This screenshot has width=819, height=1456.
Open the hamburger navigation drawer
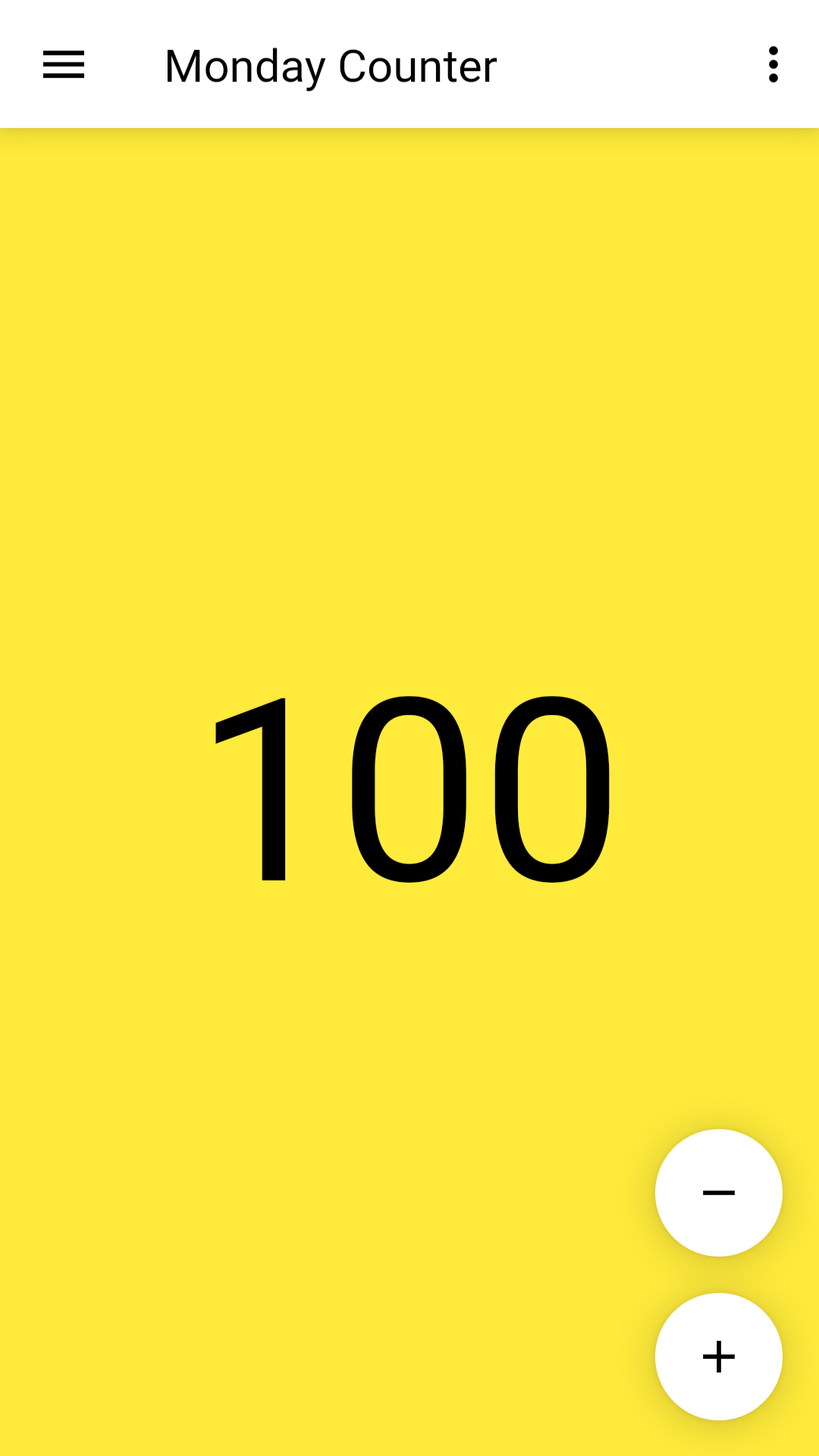64,64
